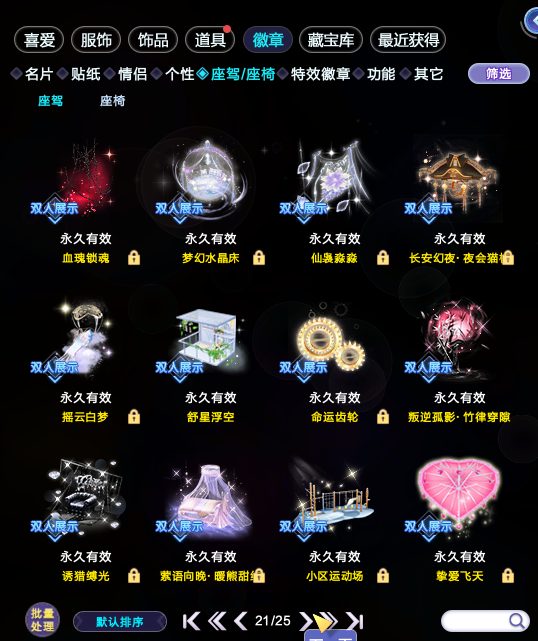Go back one page
This screenshot has width=538, height=641.
coord(241,621)
